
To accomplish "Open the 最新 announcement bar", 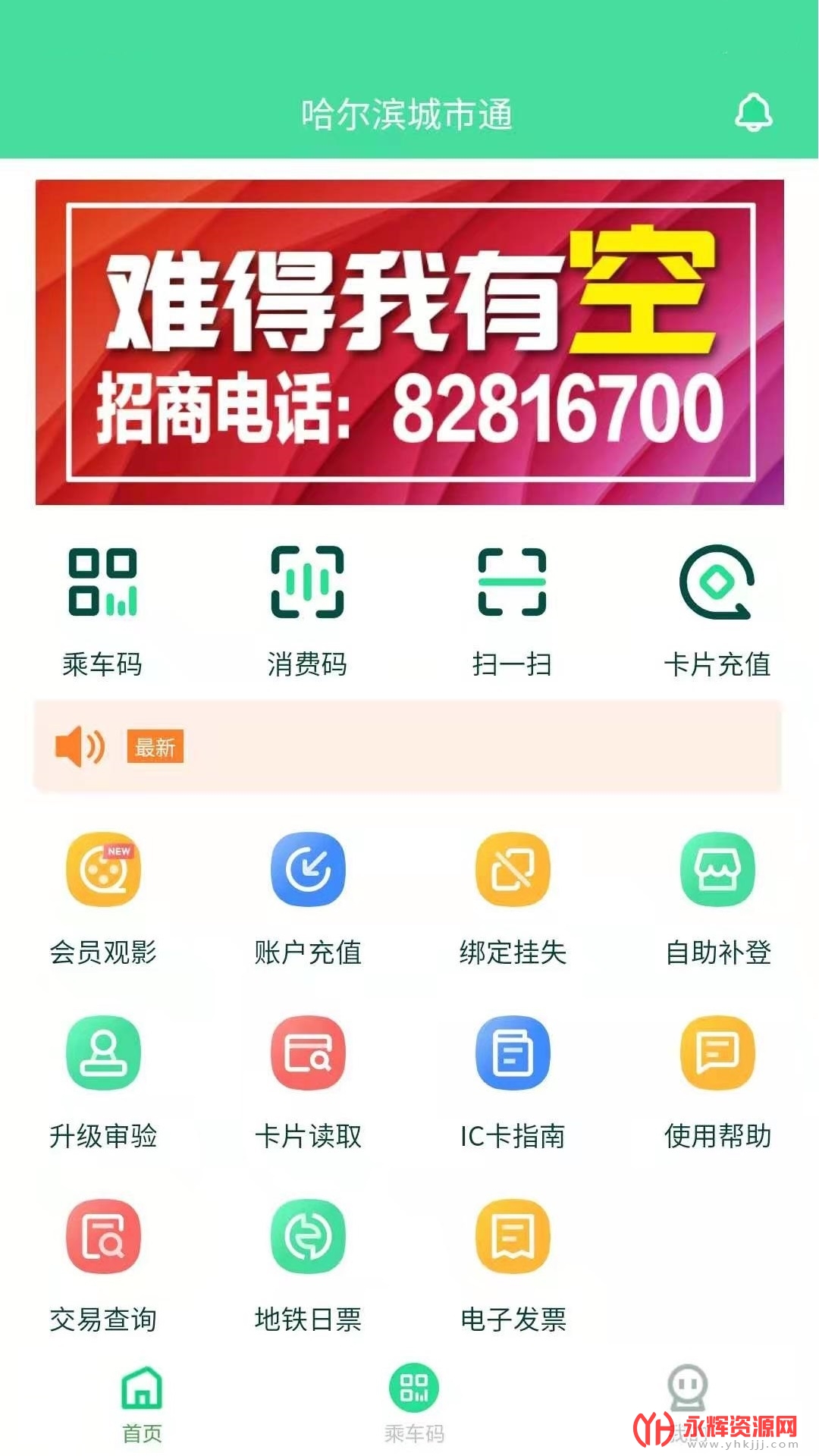I will click(x=408, y=747).
